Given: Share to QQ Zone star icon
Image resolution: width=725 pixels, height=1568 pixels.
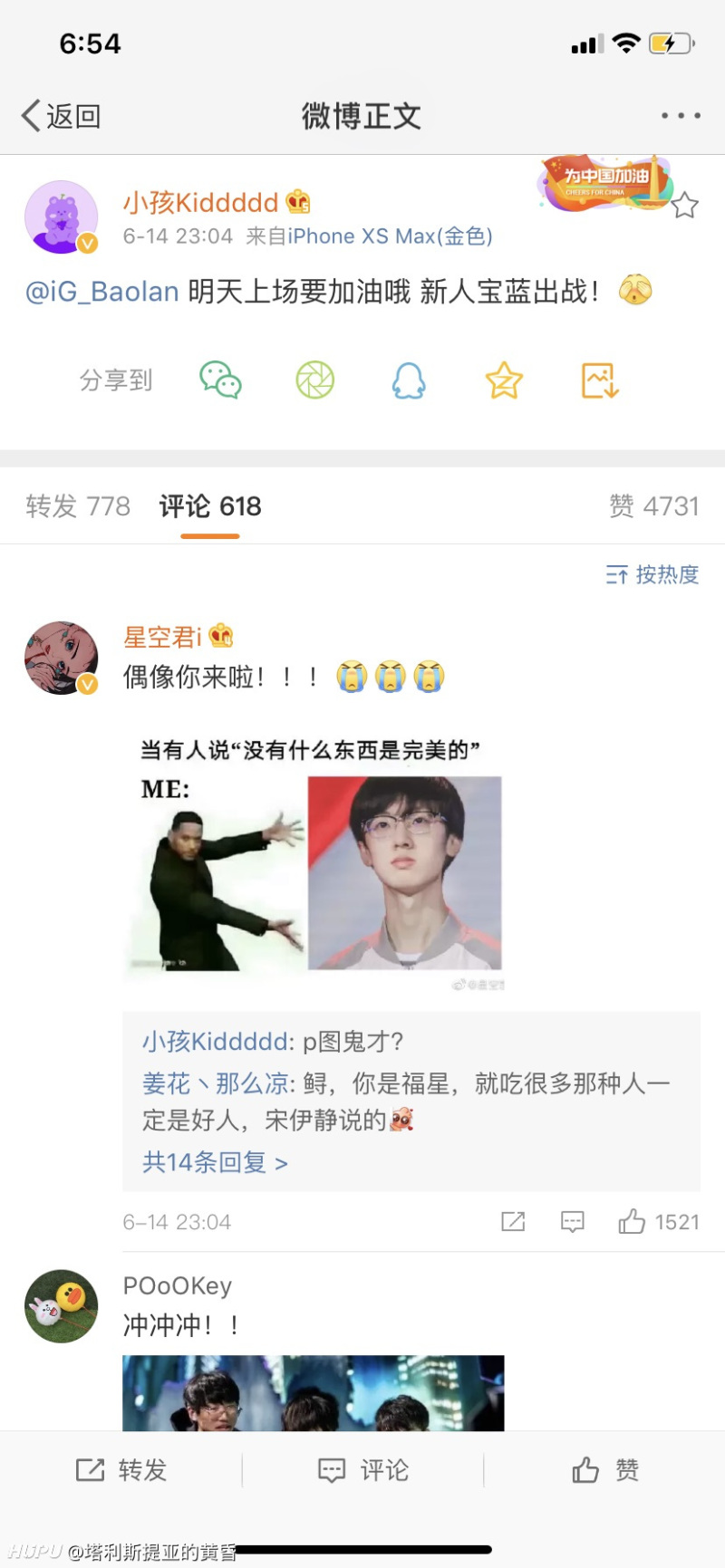Looking at the screenshot, I should coord(504,380).
